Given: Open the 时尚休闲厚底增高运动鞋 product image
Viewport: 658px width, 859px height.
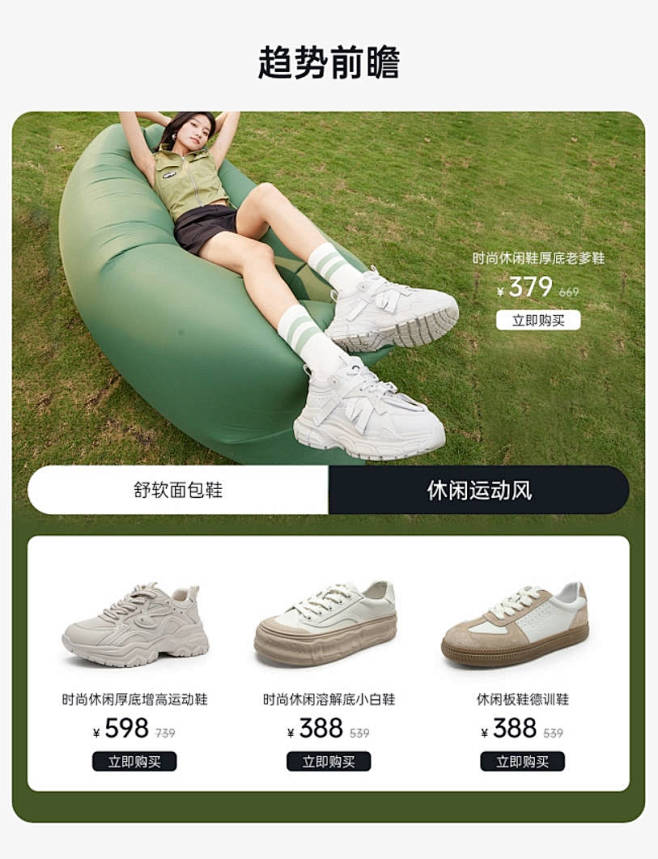Looking at the screenshot, I should 135,626.
